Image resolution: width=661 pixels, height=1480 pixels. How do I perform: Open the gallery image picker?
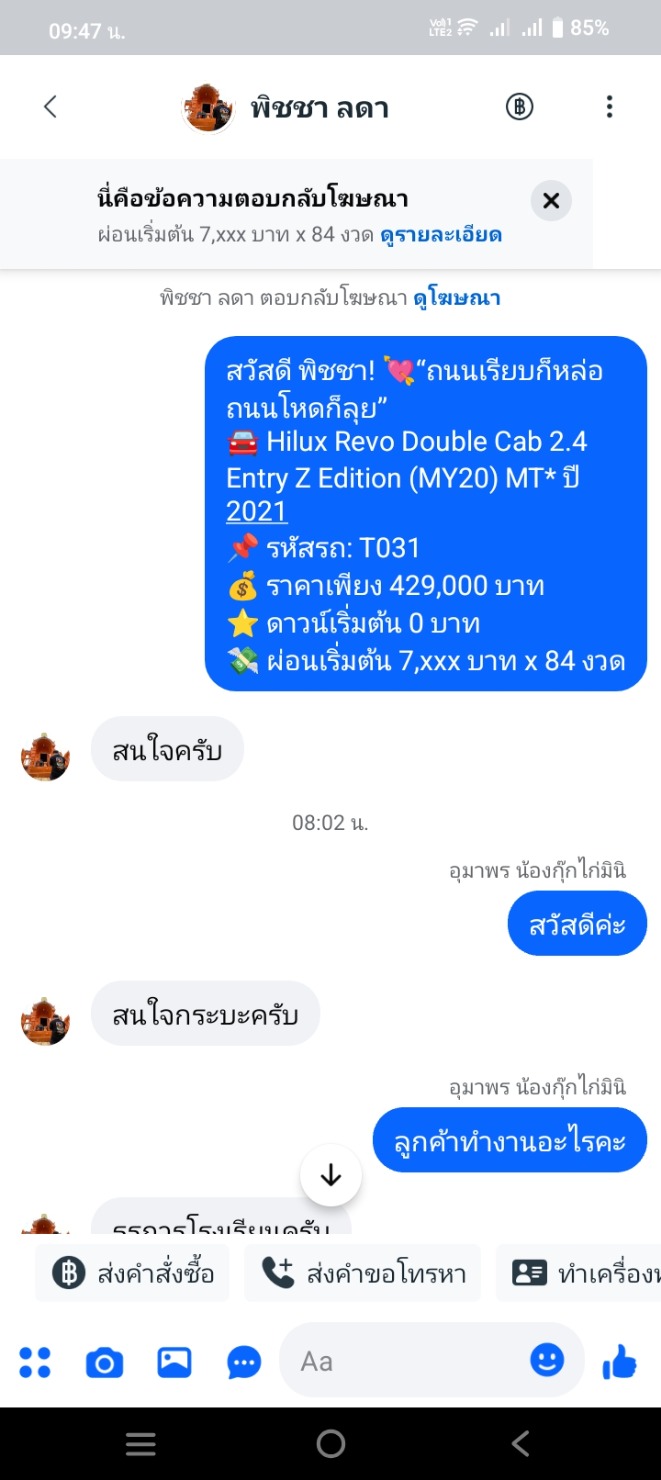(x=174, y=1362)
